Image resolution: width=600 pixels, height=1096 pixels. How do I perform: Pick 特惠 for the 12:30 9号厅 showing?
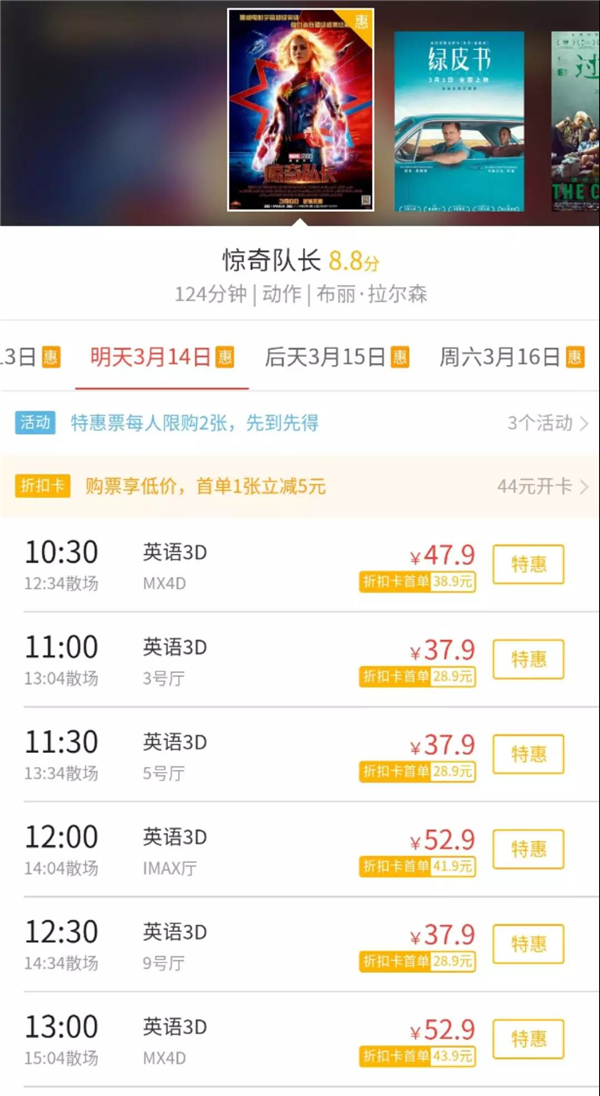528,944
